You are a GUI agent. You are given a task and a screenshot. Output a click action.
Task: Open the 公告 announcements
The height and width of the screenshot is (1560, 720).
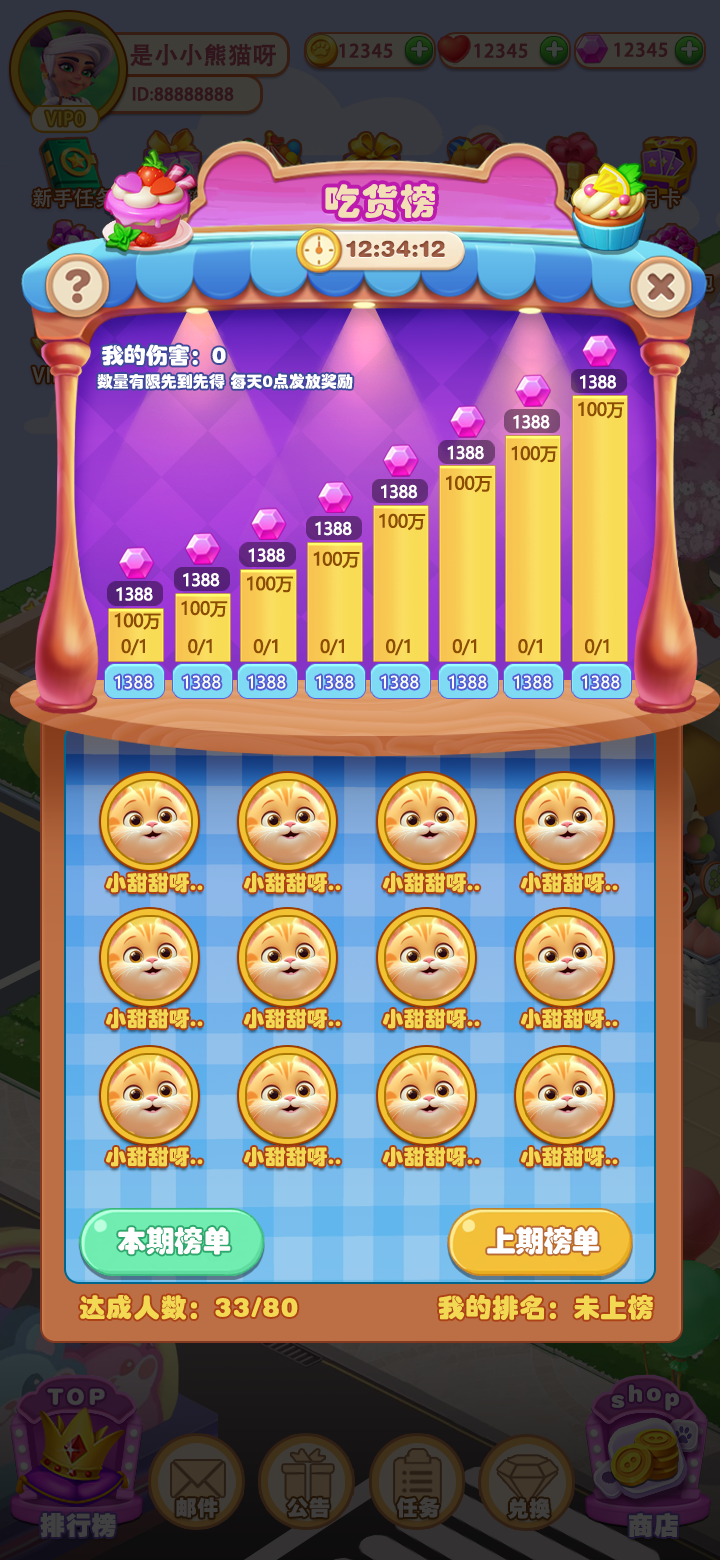coord(306,1482)
